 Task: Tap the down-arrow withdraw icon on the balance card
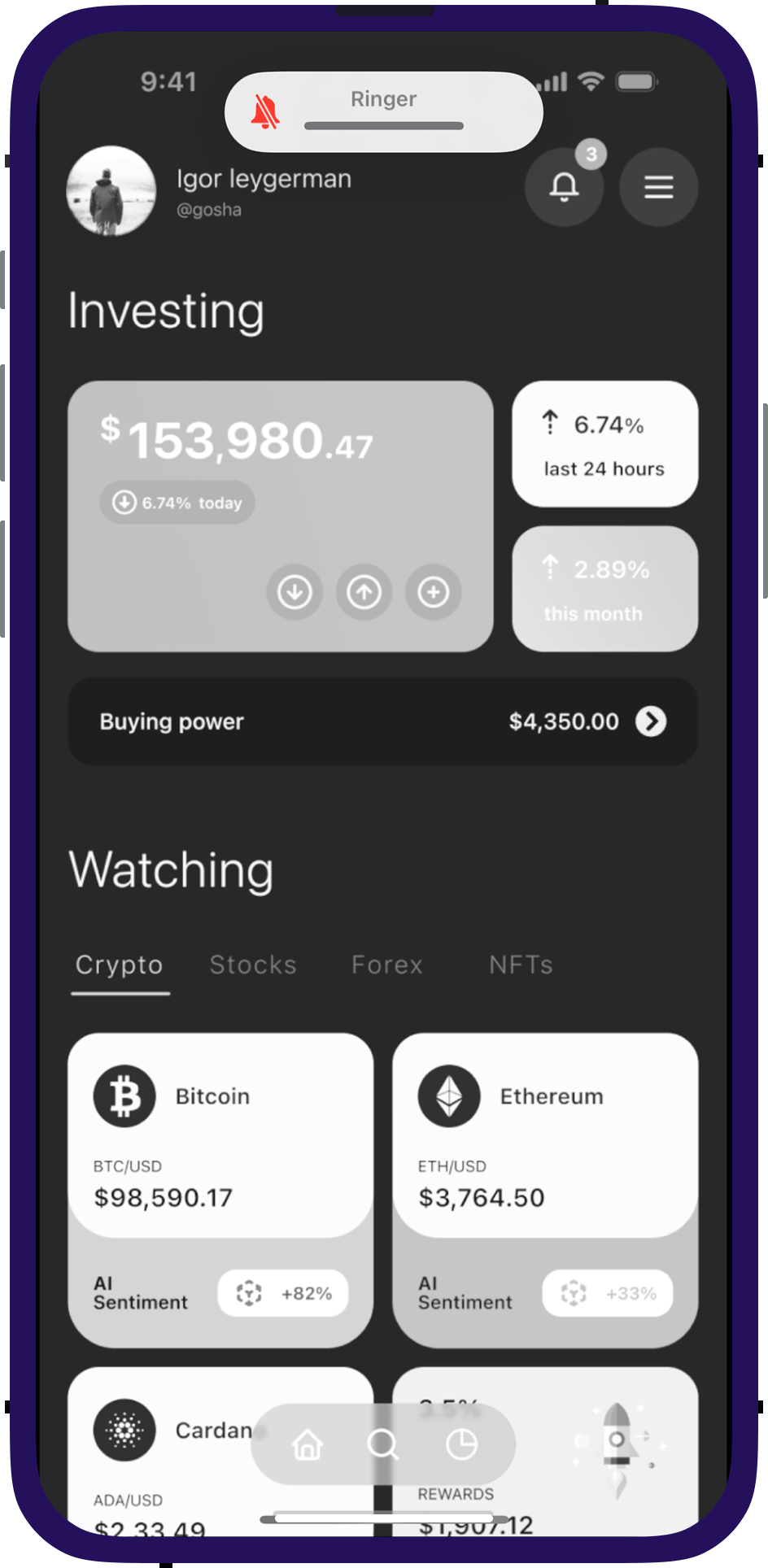click(295, 592)
